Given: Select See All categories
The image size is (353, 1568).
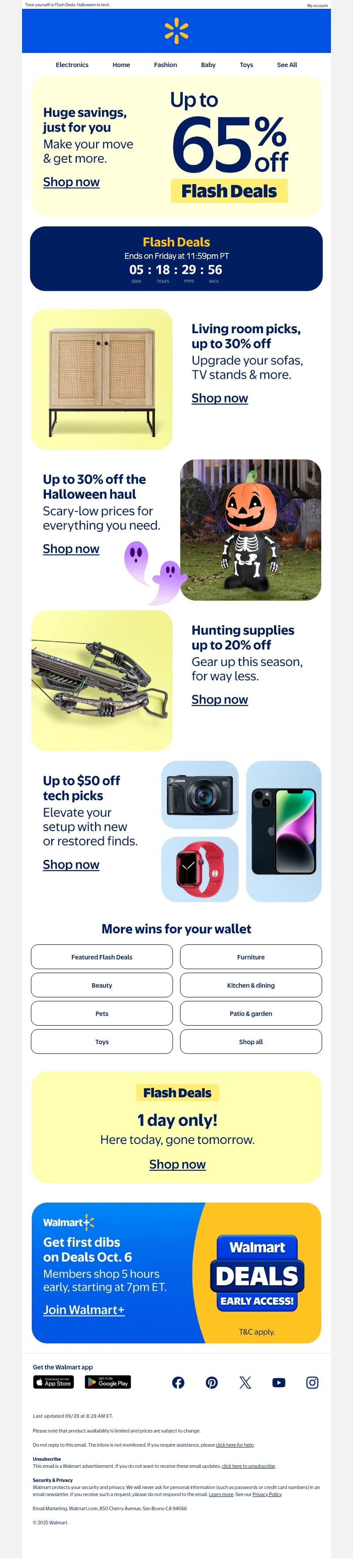Looking at the screenshot, I should [x=287, y=65].
